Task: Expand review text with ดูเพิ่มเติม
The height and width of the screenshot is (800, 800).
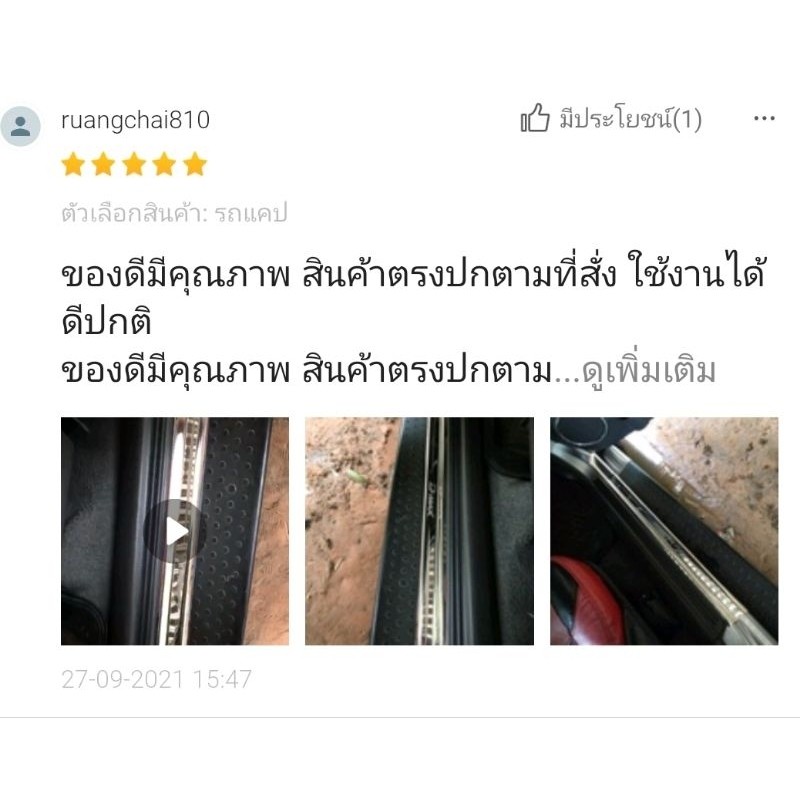Action: [x=648, y=371]
